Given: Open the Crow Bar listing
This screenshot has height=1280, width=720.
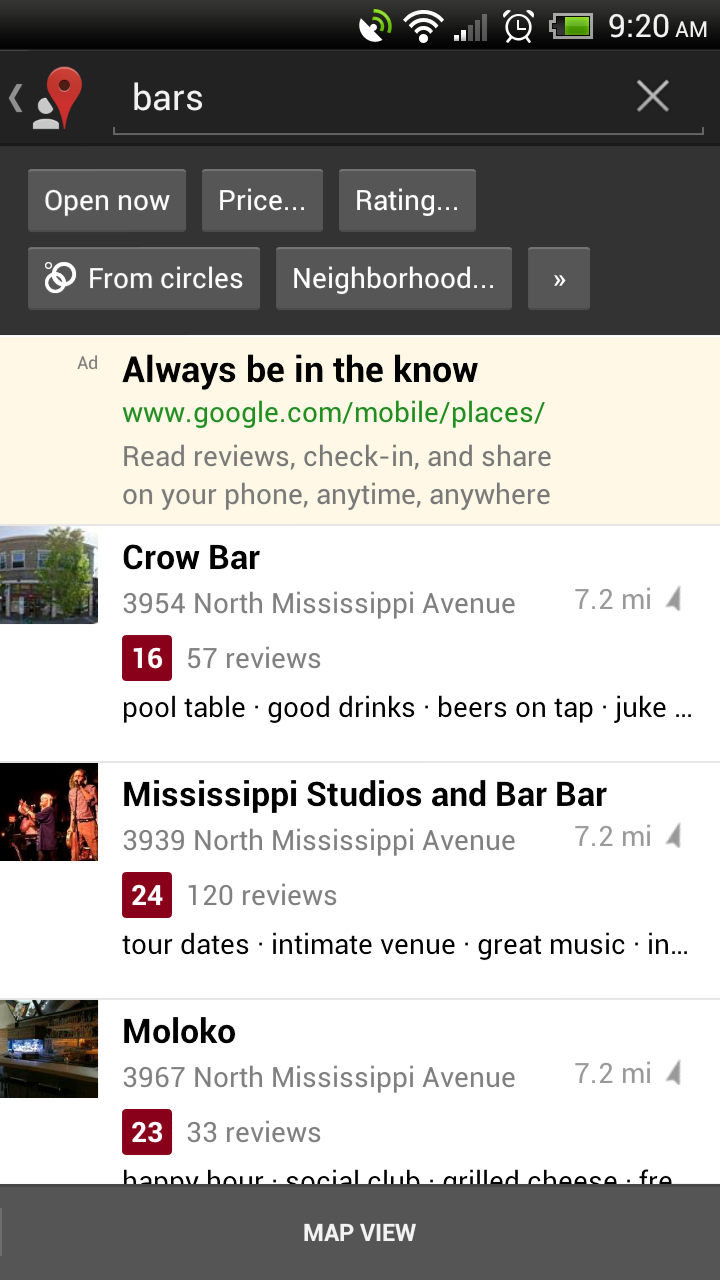Looking at the screenshot, I should pyautogui.click(x=360, y=642).
